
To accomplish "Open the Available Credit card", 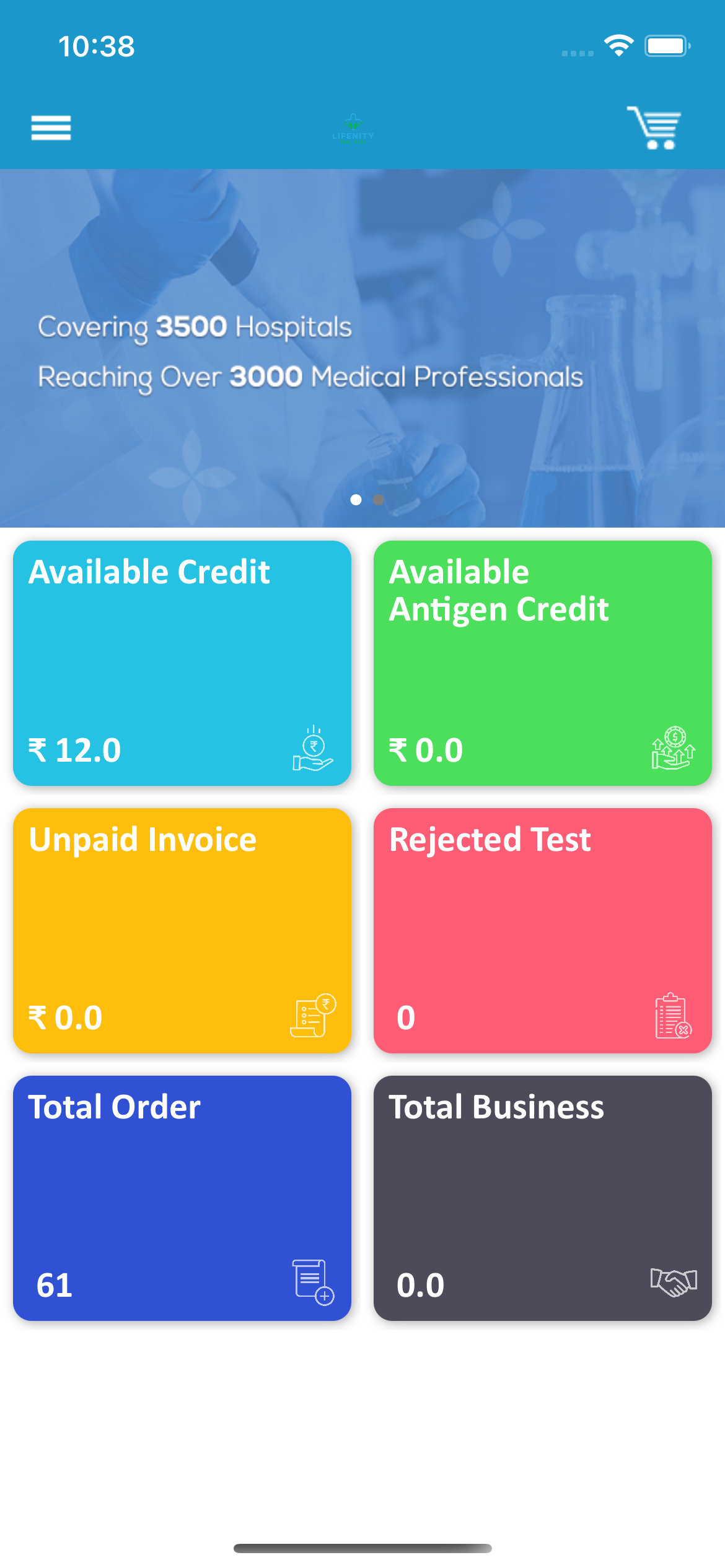I will pyautogui.click(x=182, y=663).
